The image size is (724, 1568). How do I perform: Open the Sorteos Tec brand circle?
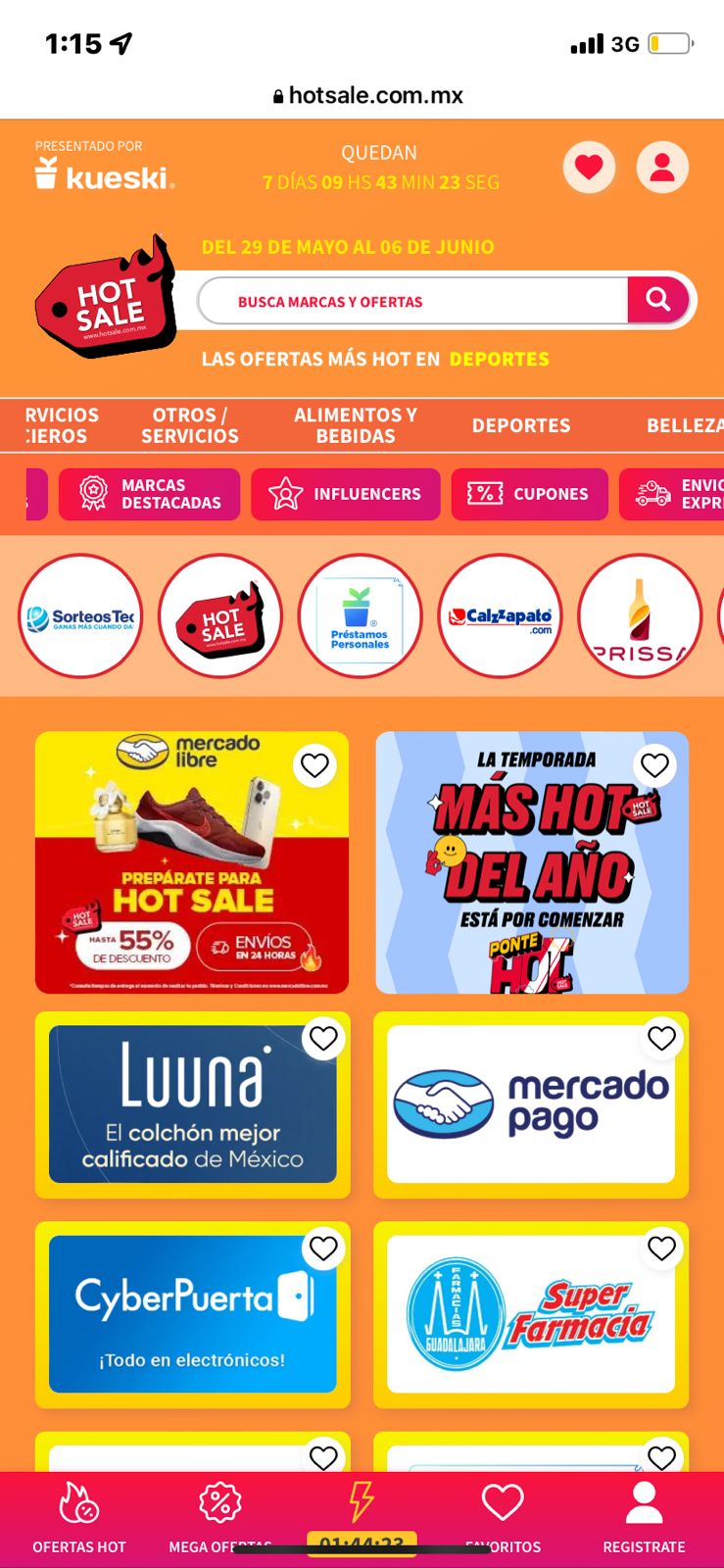(80, 616)
